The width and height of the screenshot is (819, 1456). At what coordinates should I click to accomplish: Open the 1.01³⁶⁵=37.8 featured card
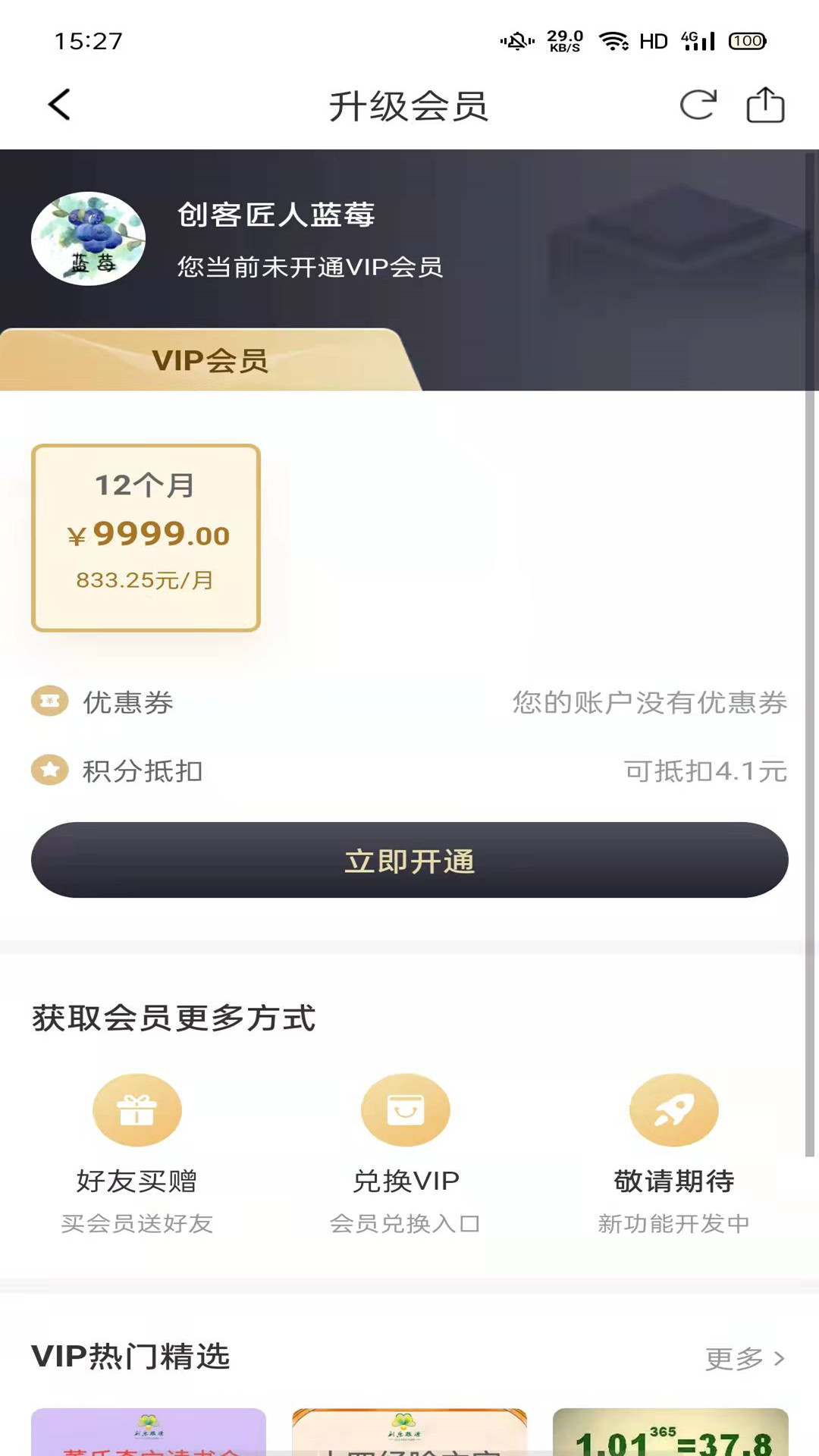click(670, 1433)
